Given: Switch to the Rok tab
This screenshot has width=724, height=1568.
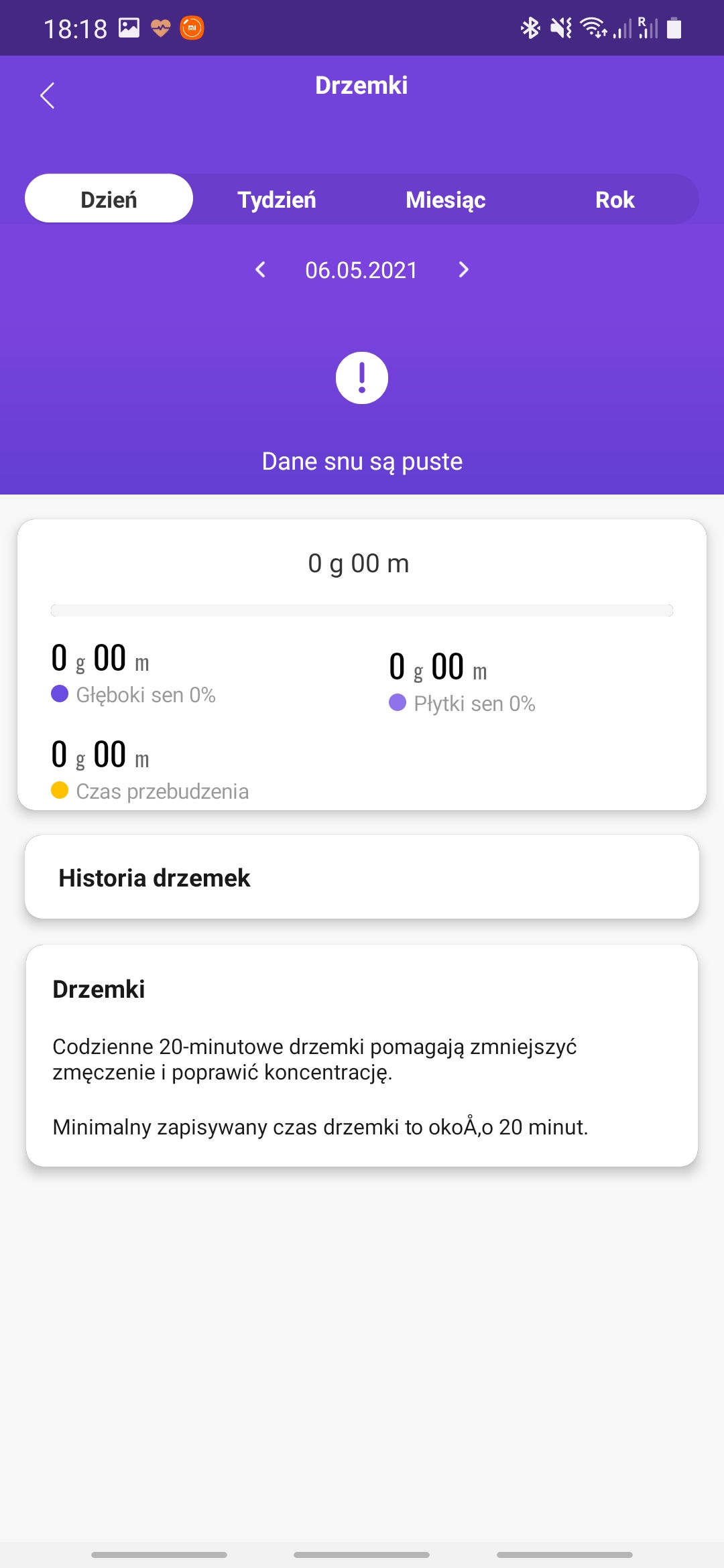Looking at the screenshot, I should [615, 199].
